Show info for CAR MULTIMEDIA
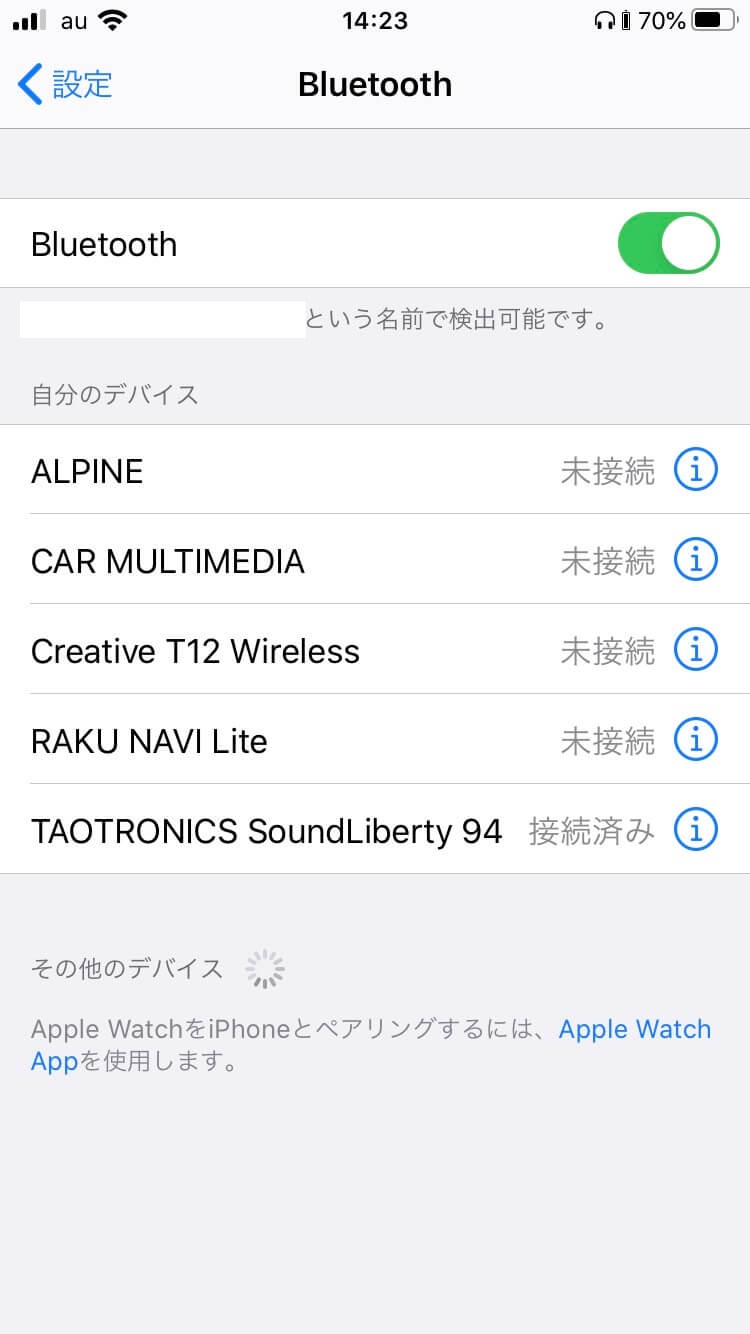 [696, 559]
